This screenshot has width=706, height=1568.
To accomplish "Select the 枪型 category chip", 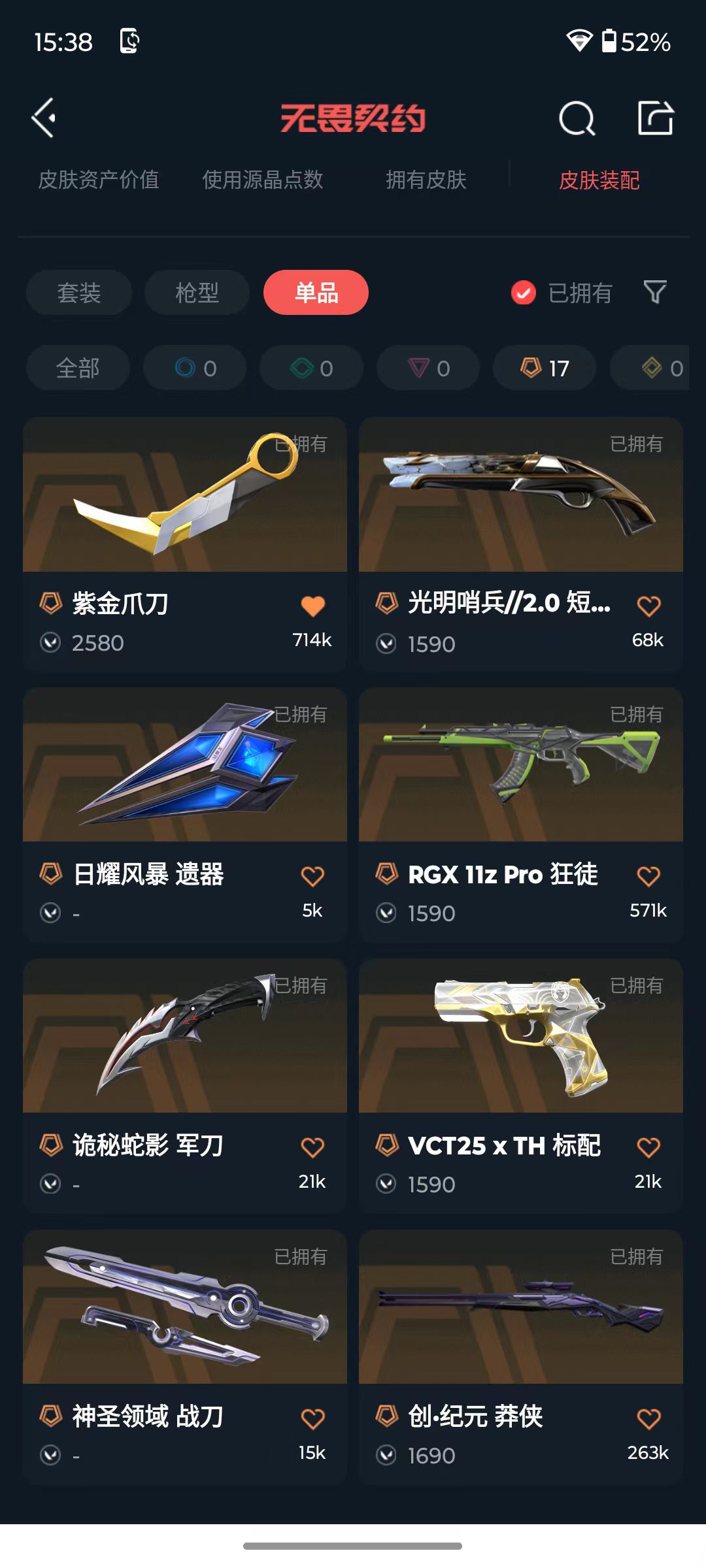I will (x=197, y=293).
